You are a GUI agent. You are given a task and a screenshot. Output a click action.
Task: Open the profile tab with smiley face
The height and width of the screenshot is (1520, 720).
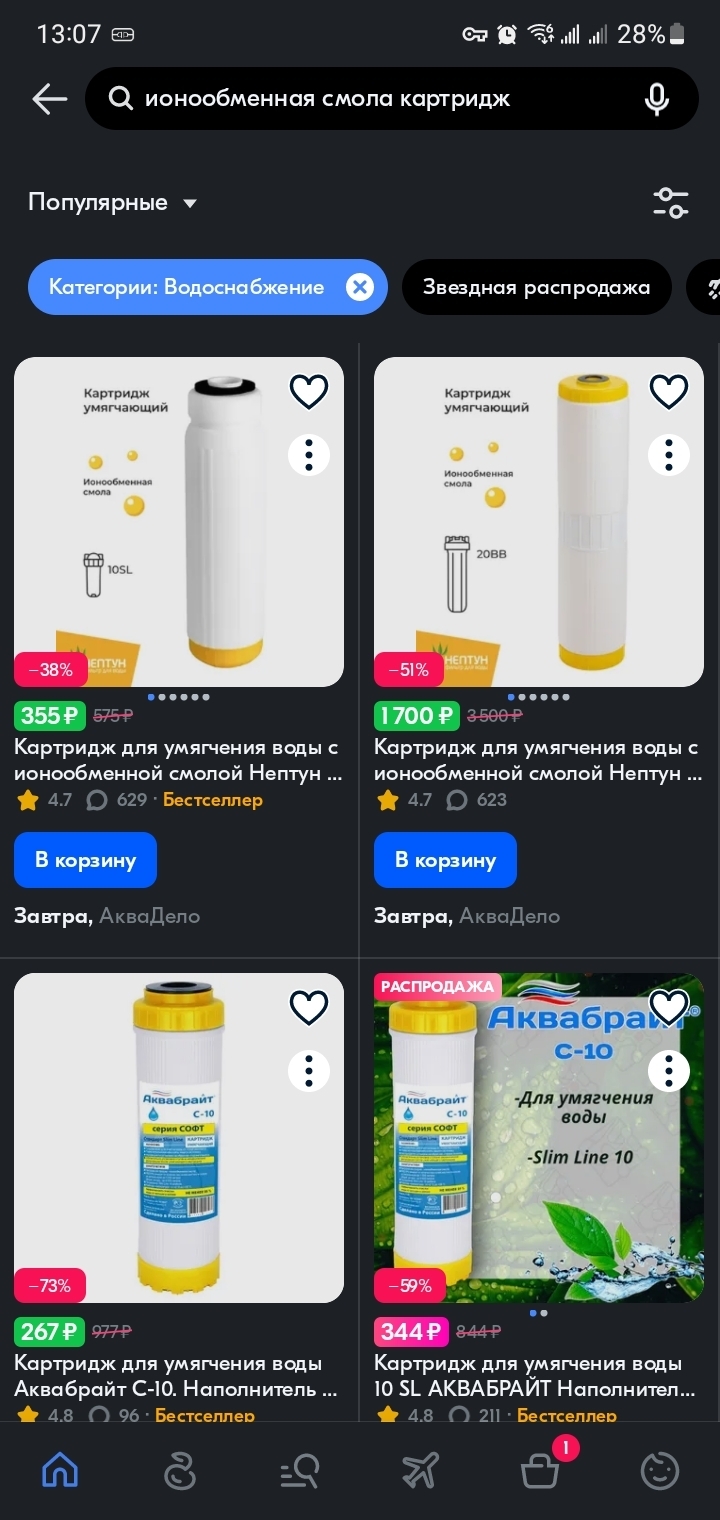[660, 1471]
